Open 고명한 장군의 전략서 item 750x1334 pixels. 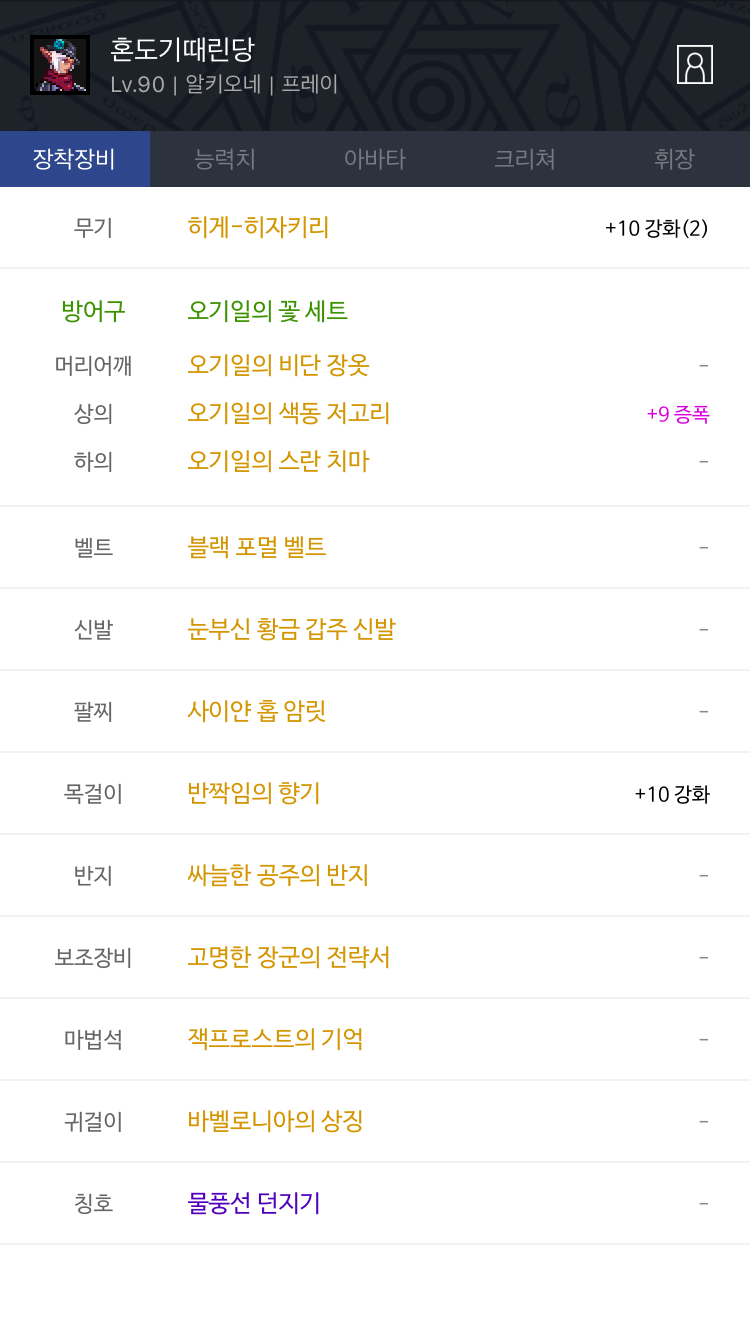tap(289, 957)
